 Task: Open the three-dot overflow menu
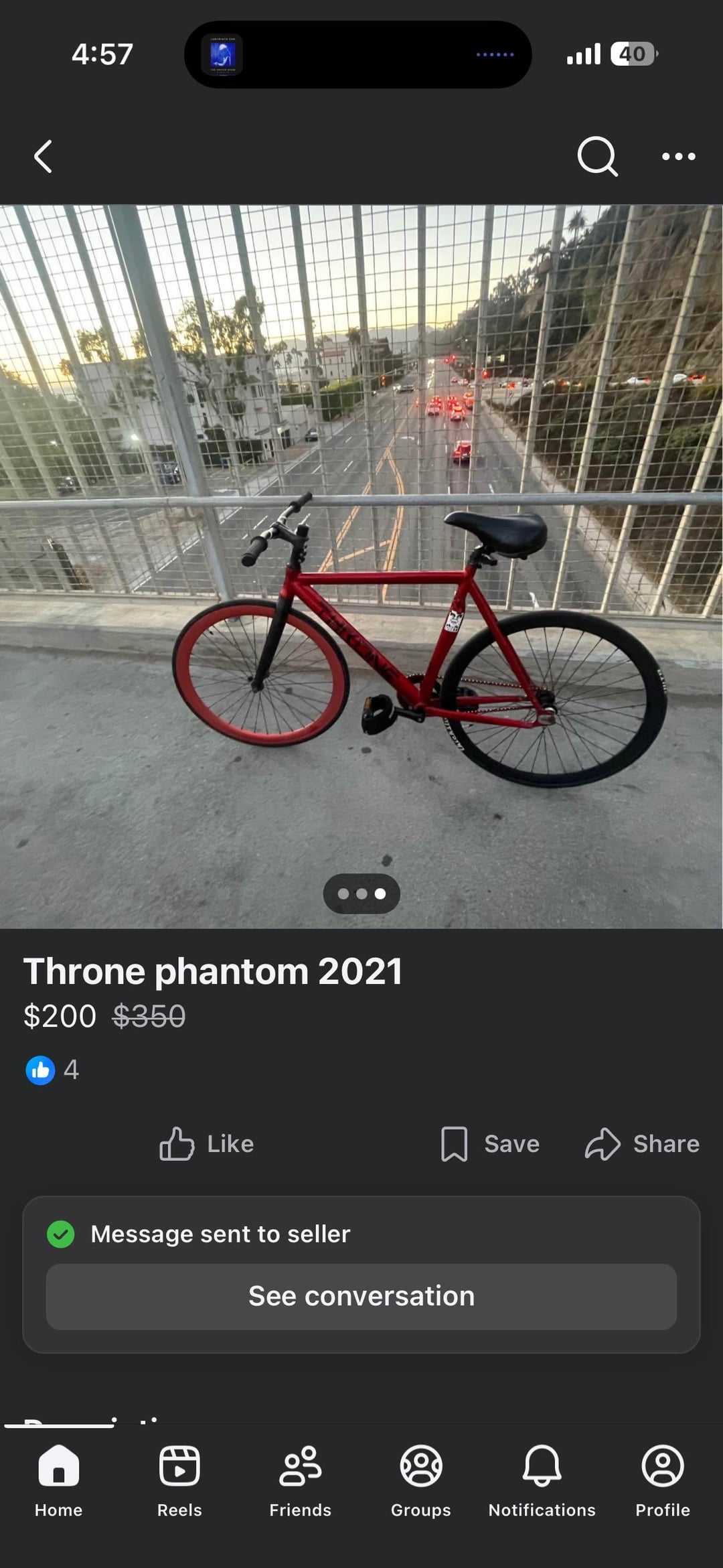point(678,157)
